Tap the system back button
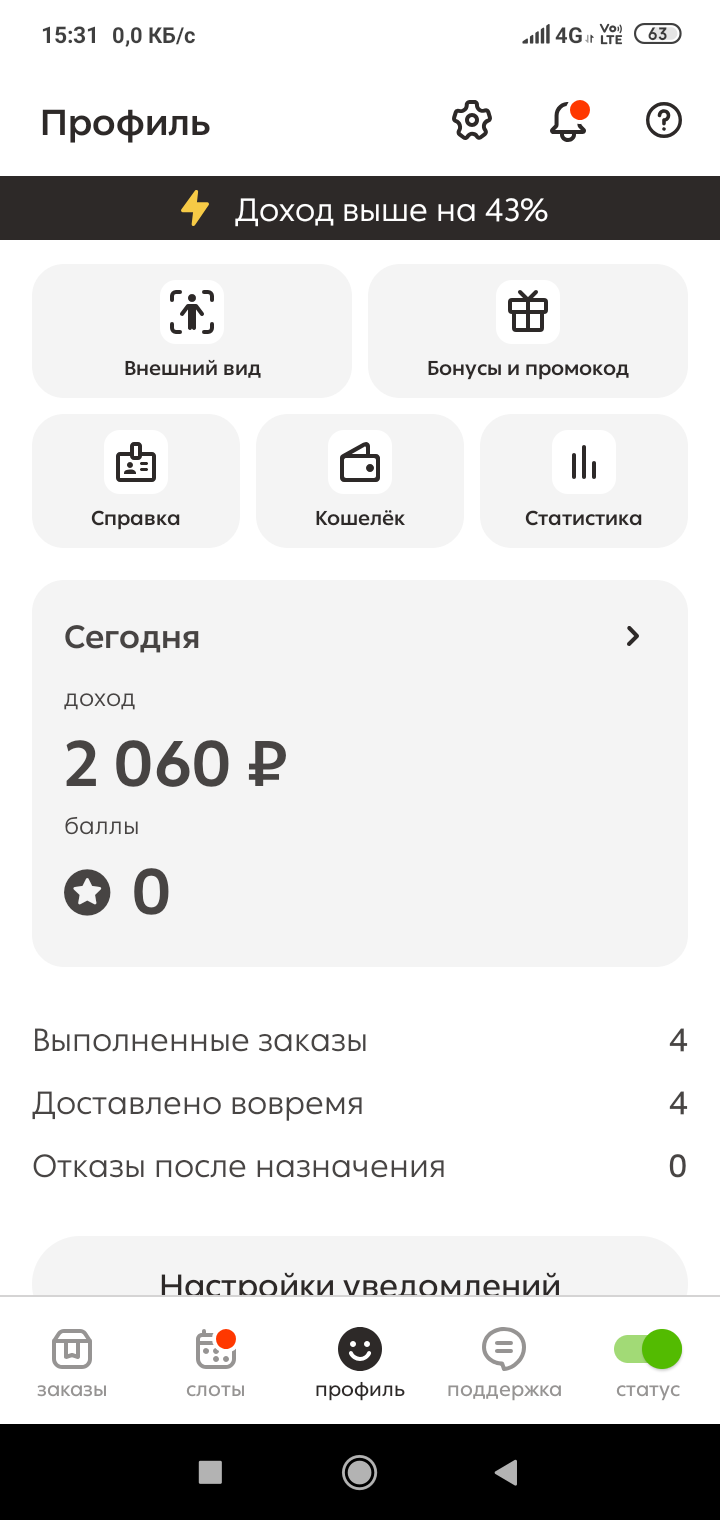This screenshot has width=720, height=1520. pyautogui.click(x=507, y=1471)
